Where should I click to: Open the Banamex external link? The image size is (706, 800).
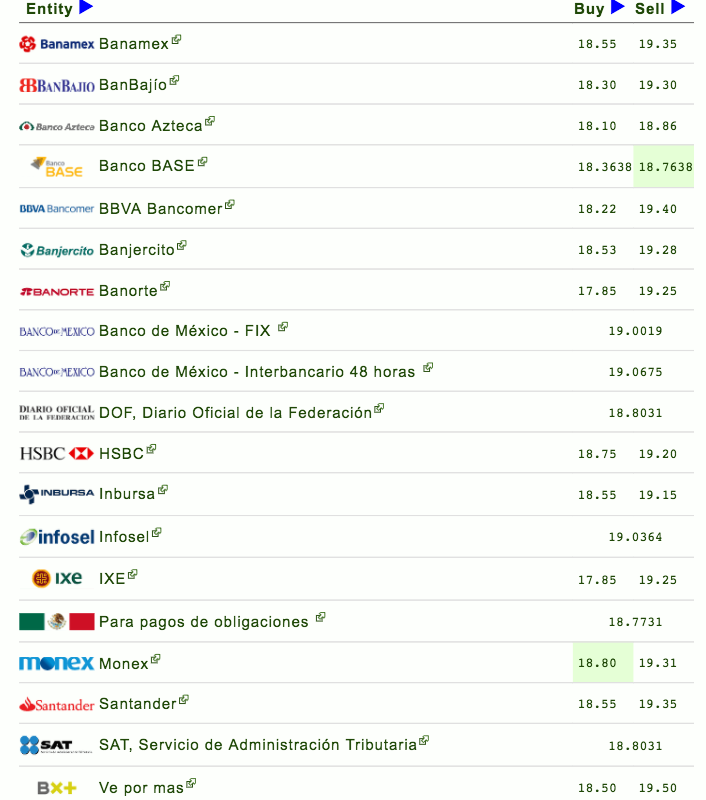134,44
